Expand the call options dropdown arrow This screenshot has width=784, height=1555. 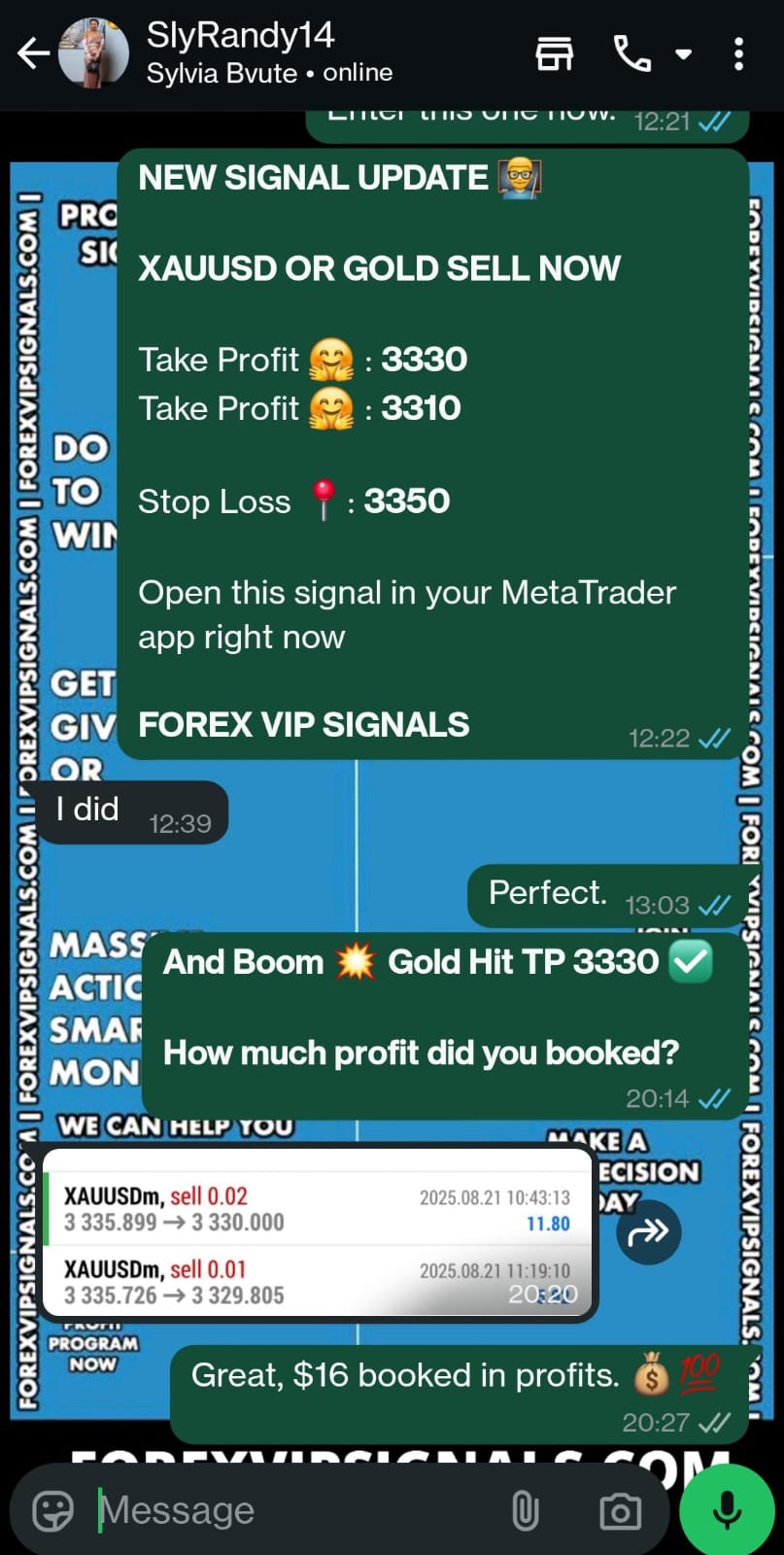point(684,53)
